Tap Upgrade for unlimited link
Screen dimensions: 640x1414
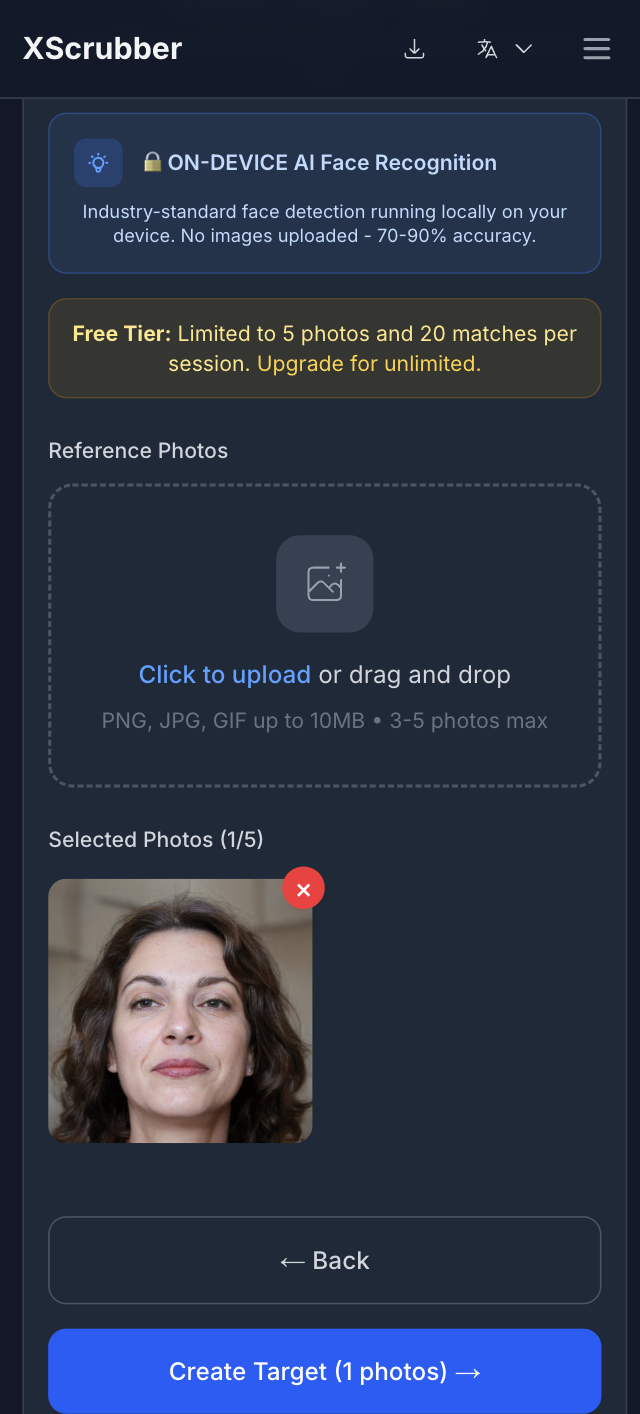point(369,364)
